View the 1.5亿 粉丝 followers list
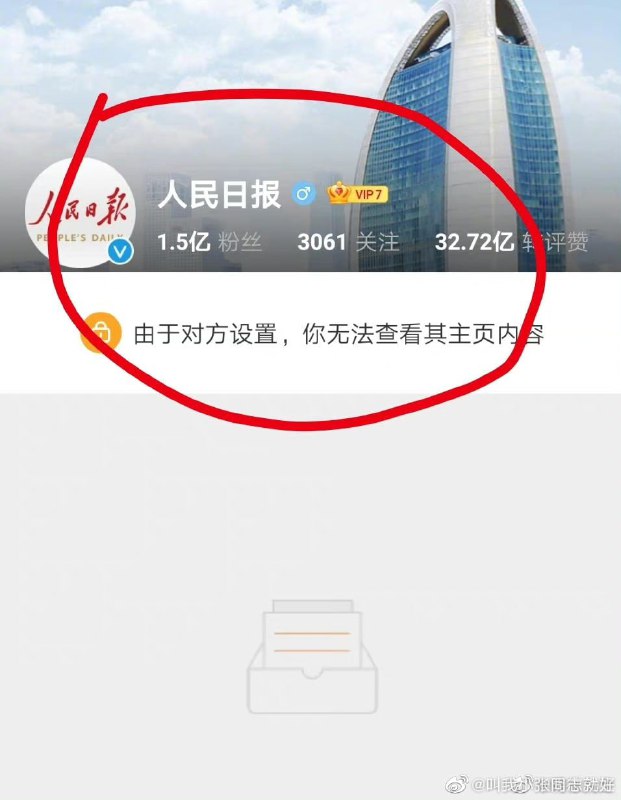 point(208,242)
